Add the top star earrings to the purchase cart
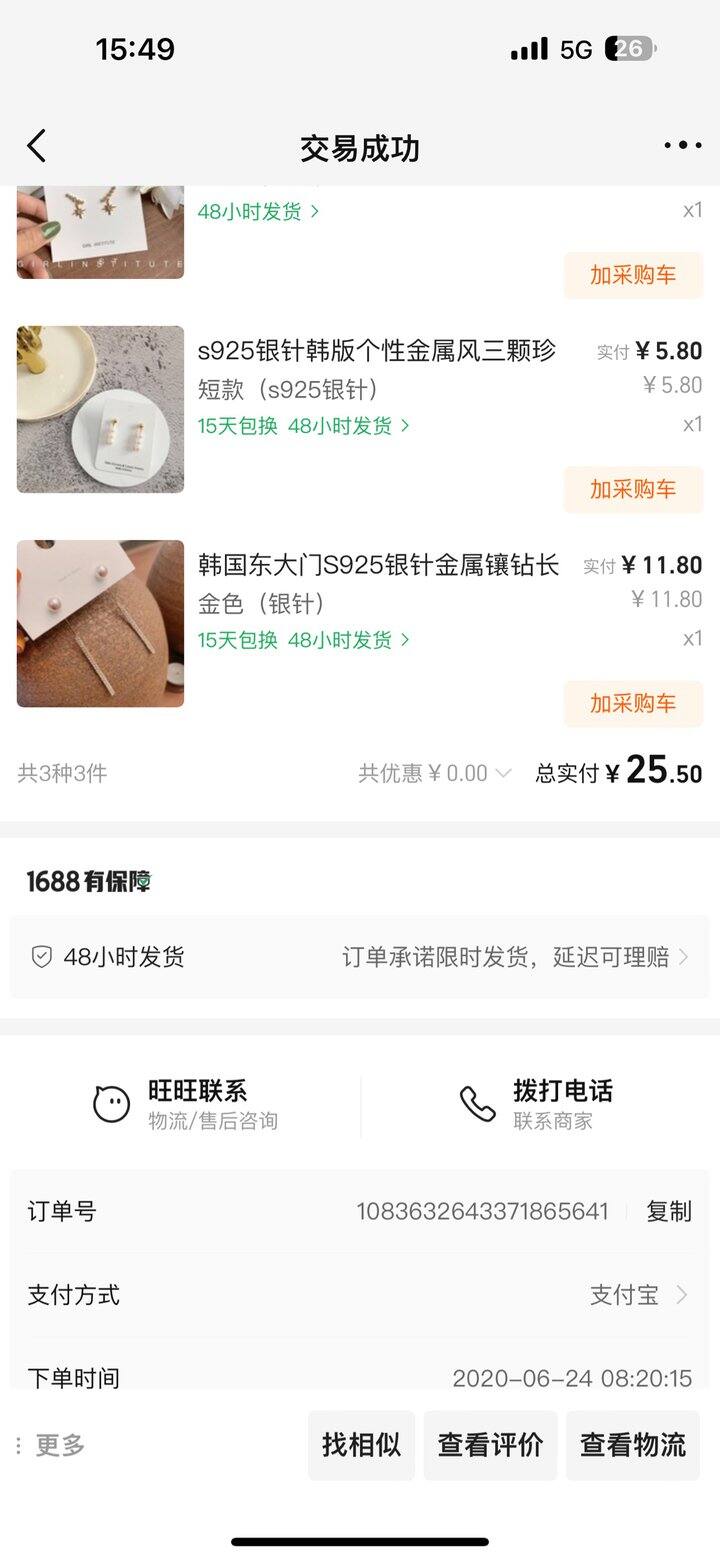The width and height of the screenshot is (720, 1560). [x=633, y=275]
